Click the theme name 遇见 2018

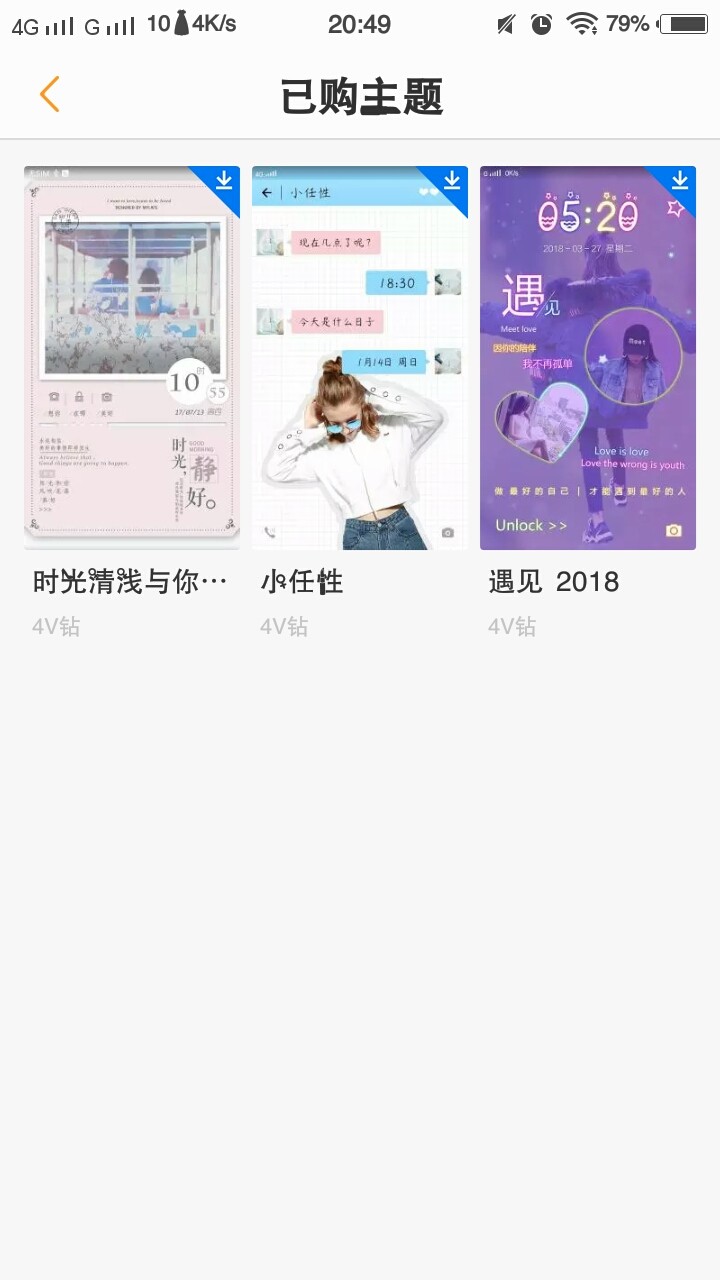tap(553, 581)
